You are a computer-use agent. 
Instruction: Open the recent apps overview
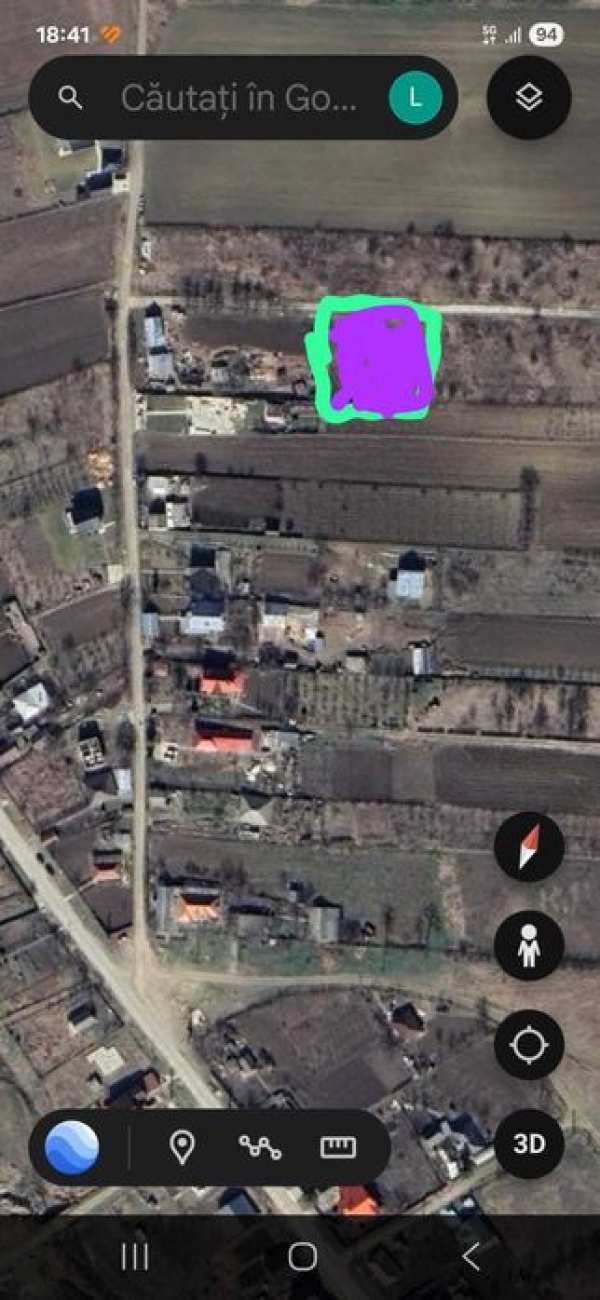135,1257
